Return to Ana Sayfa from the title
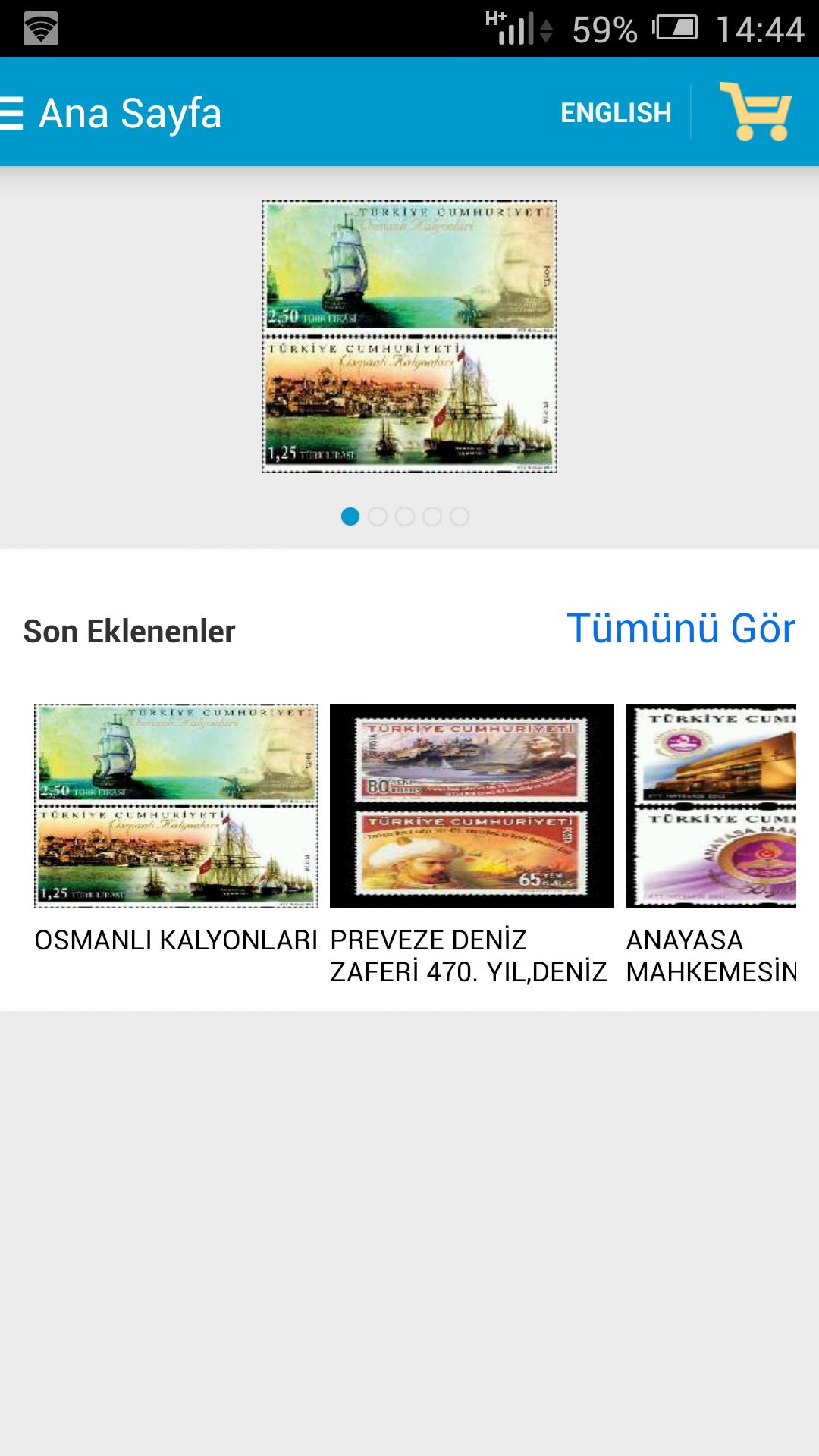The height and width of the screenshot is (1456, 819). tap(129, 114)
